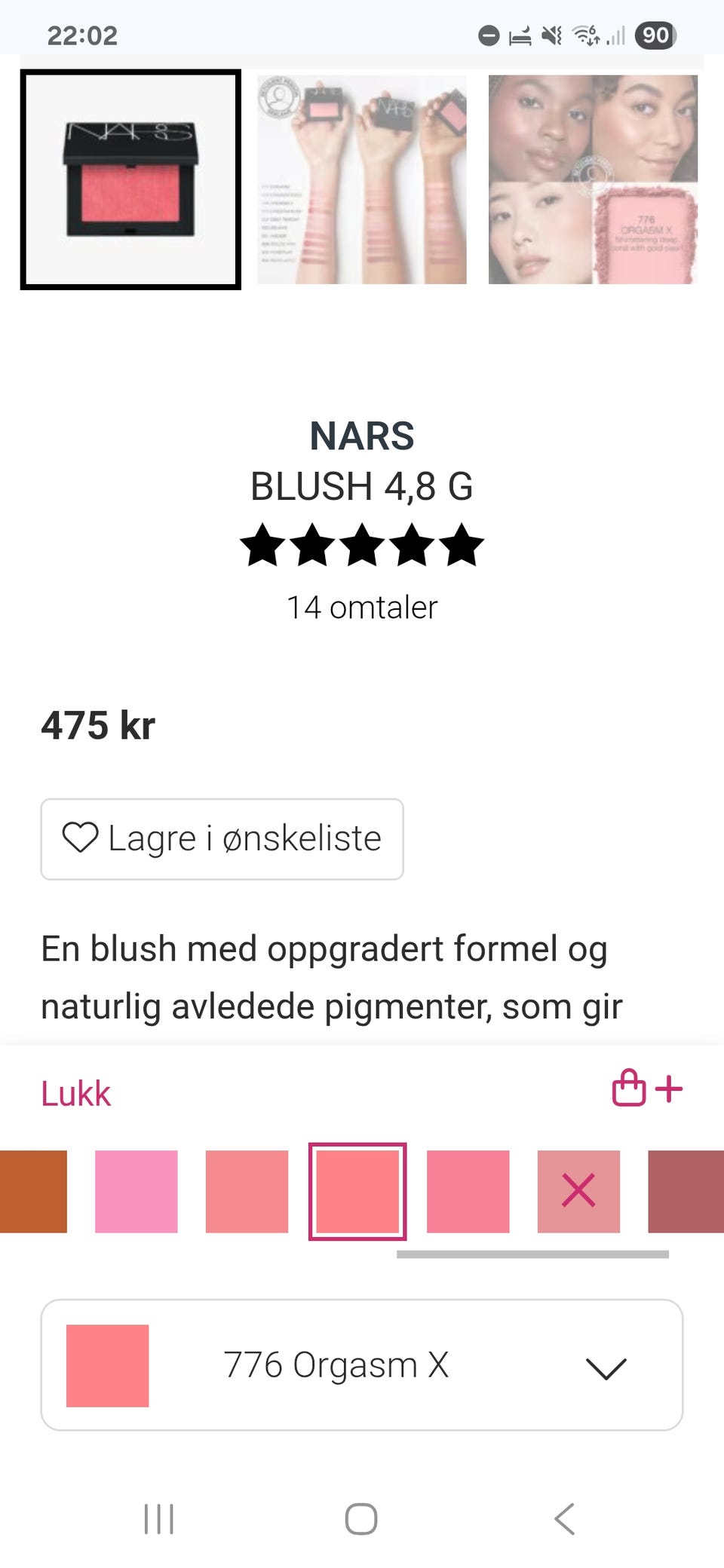Tap the Wi-Fi status icon
This screenshot has height=1568, width=724.
click(x=584, y=34)
